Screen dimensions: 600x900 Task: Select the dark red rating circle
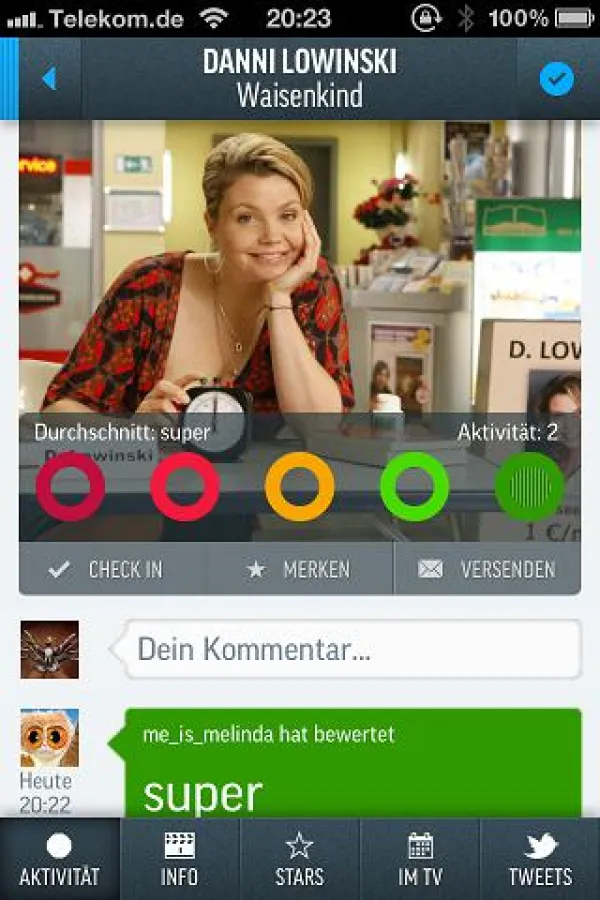pos(70,487)
